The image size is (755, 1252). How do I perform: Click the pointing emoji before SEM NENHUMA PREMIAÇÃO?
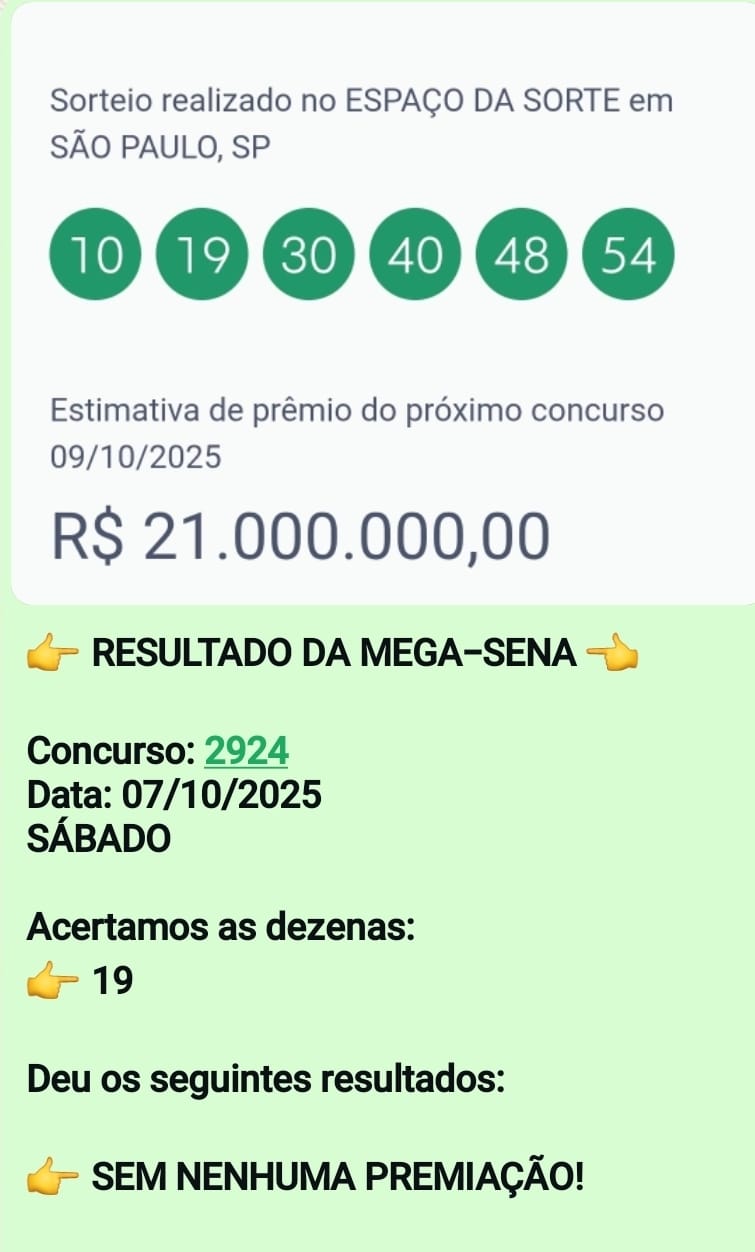52,1177
